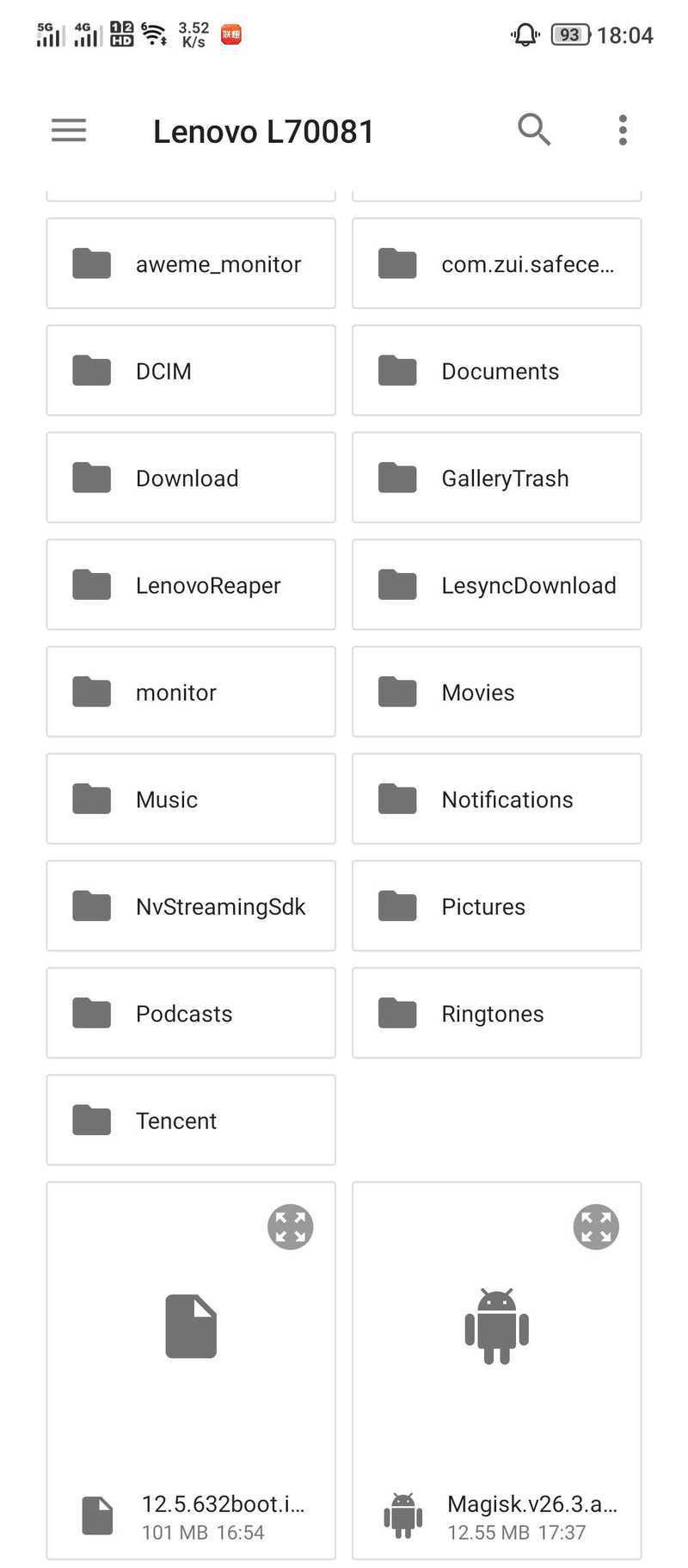688x1568 pixels.
Task: Open the GalleryTrash folder
Action: (x=497, y=478)
